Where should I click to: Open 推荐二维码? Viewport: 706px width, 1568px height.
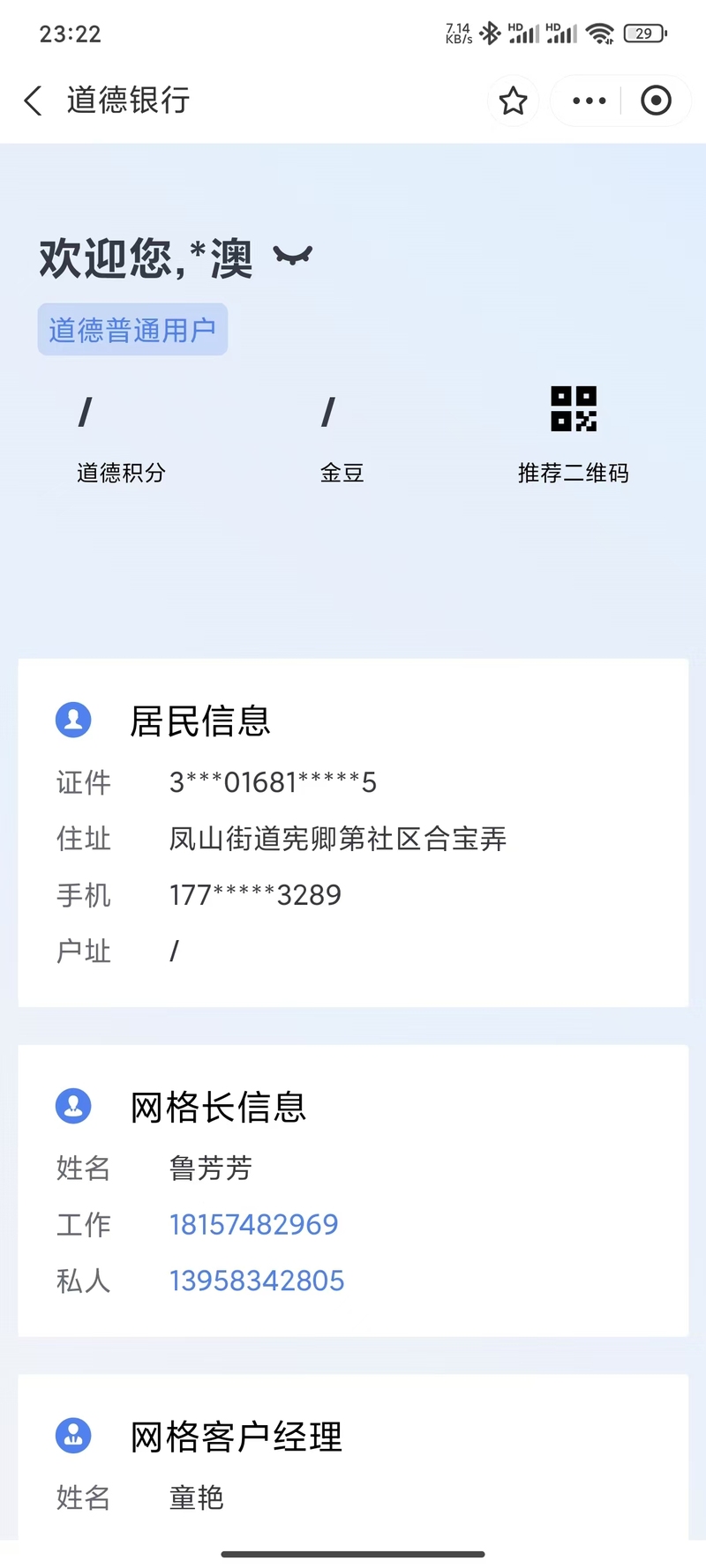[574, 434]
